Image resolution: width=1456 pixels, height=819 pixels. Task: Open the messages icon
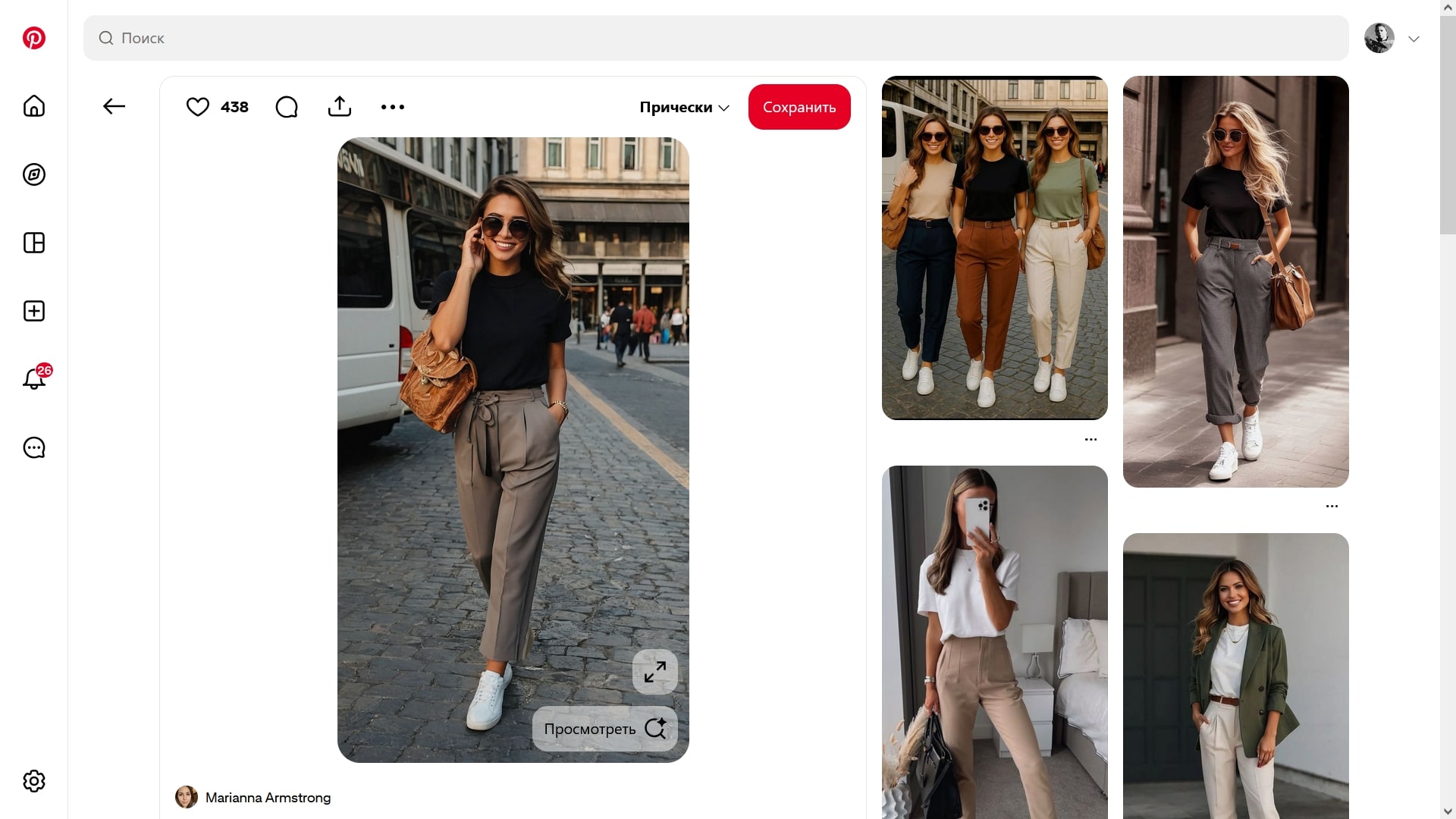coord(34,447)
